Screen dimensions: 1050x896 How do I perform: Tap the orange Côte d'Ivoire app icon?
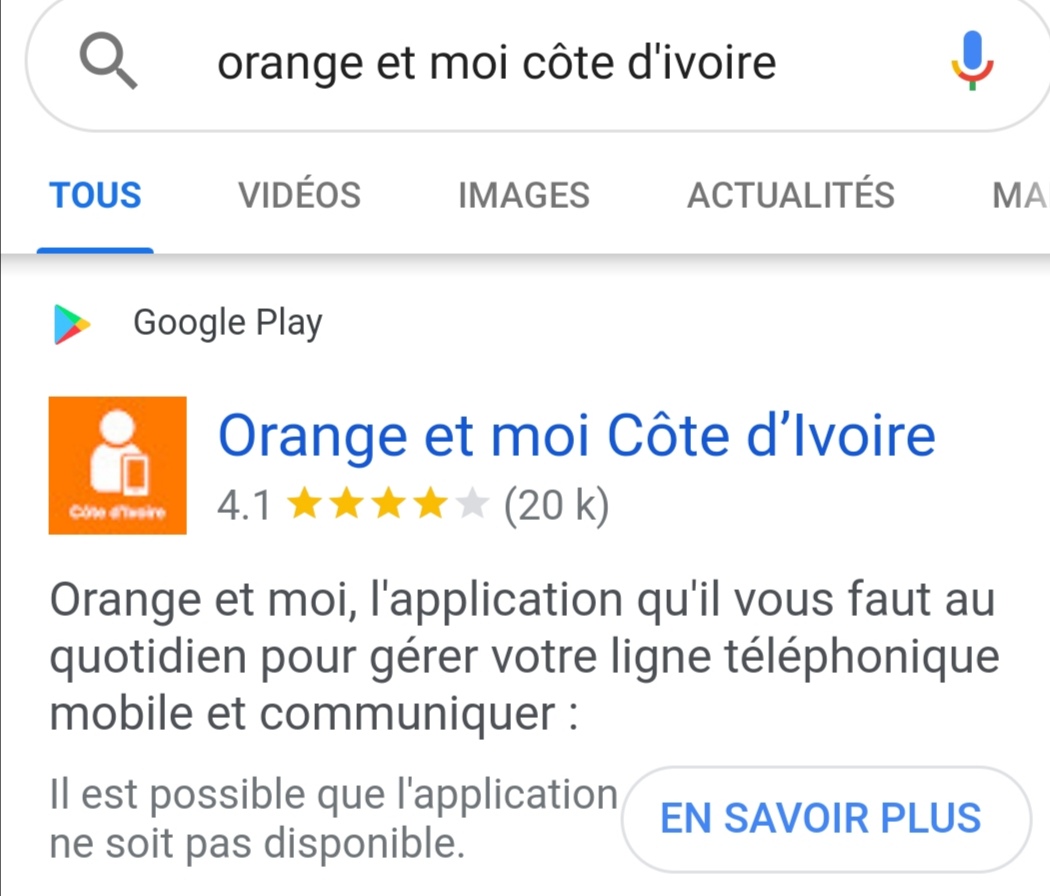click(118, 465)
